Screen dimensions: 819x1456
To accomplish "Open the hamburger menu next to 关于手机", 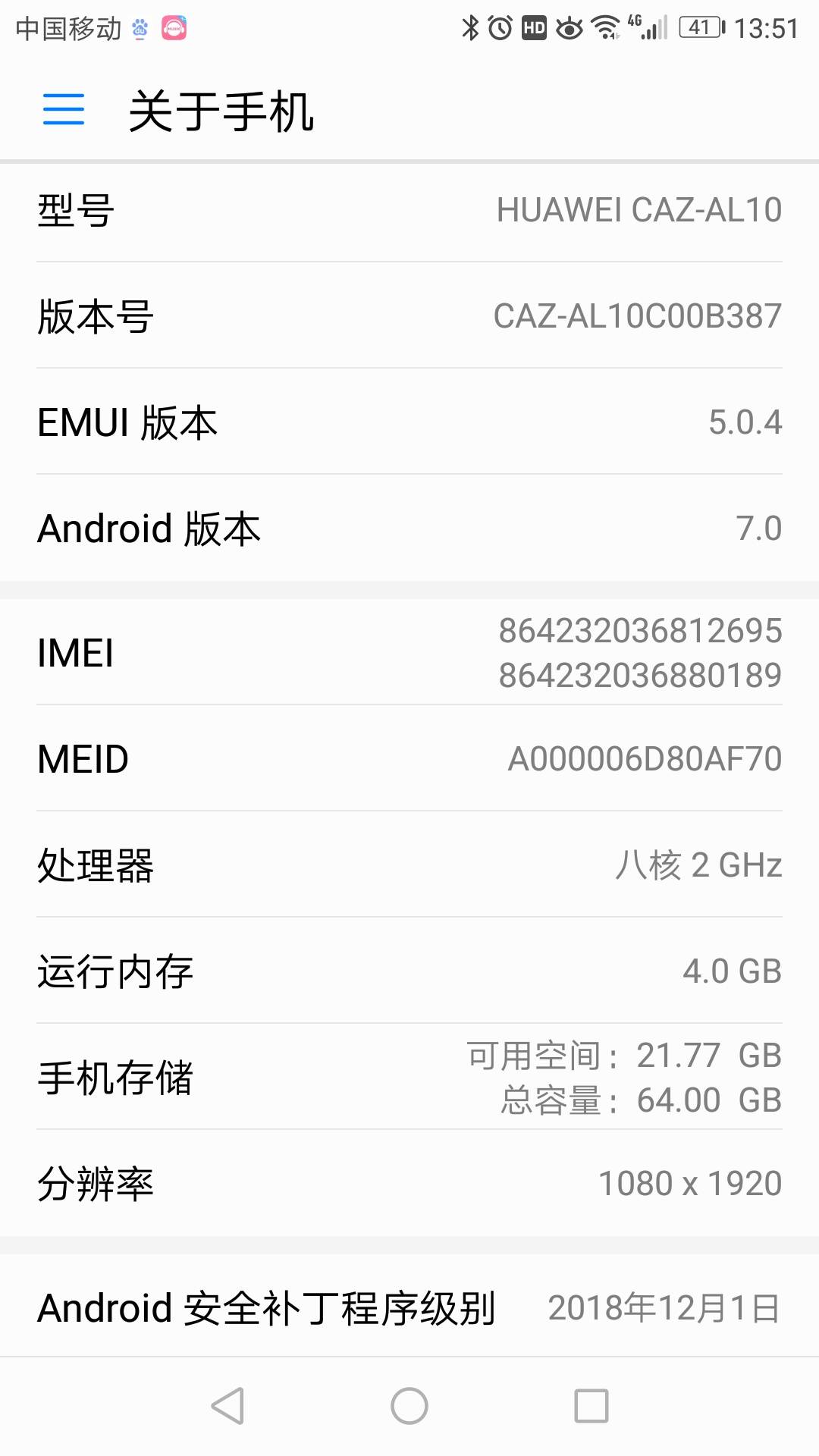I will pyautogui.click(x=64, y=109).
